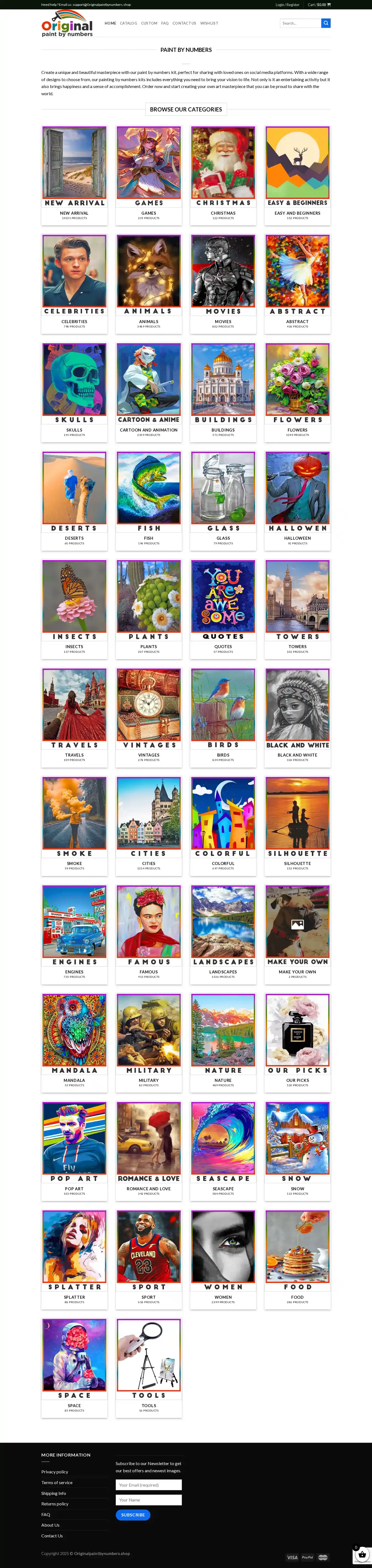Open the Catalog menu item
Screen dimensions: 372x1568
pos(128,23)
